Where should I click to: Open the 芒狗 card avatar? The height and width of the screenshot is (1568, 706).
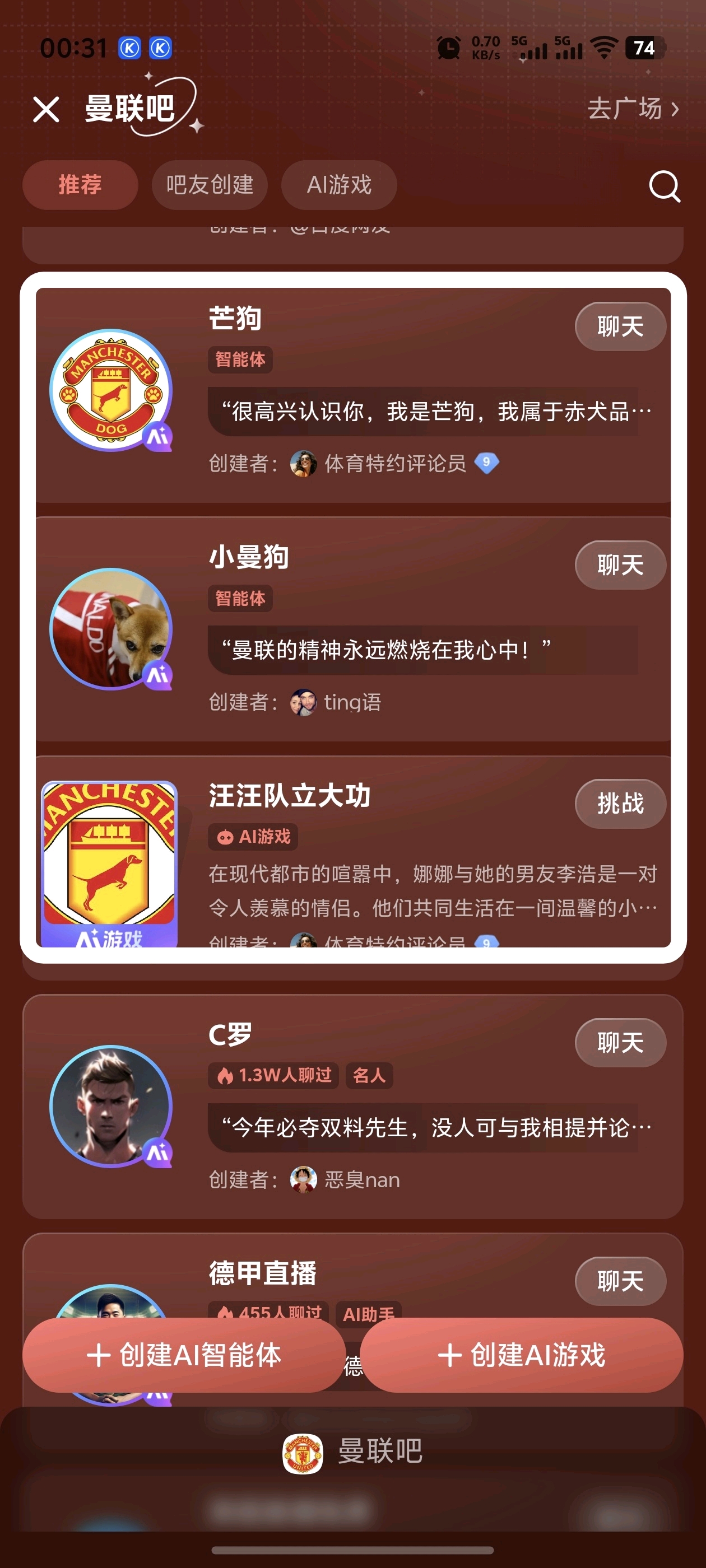point(111,390)
